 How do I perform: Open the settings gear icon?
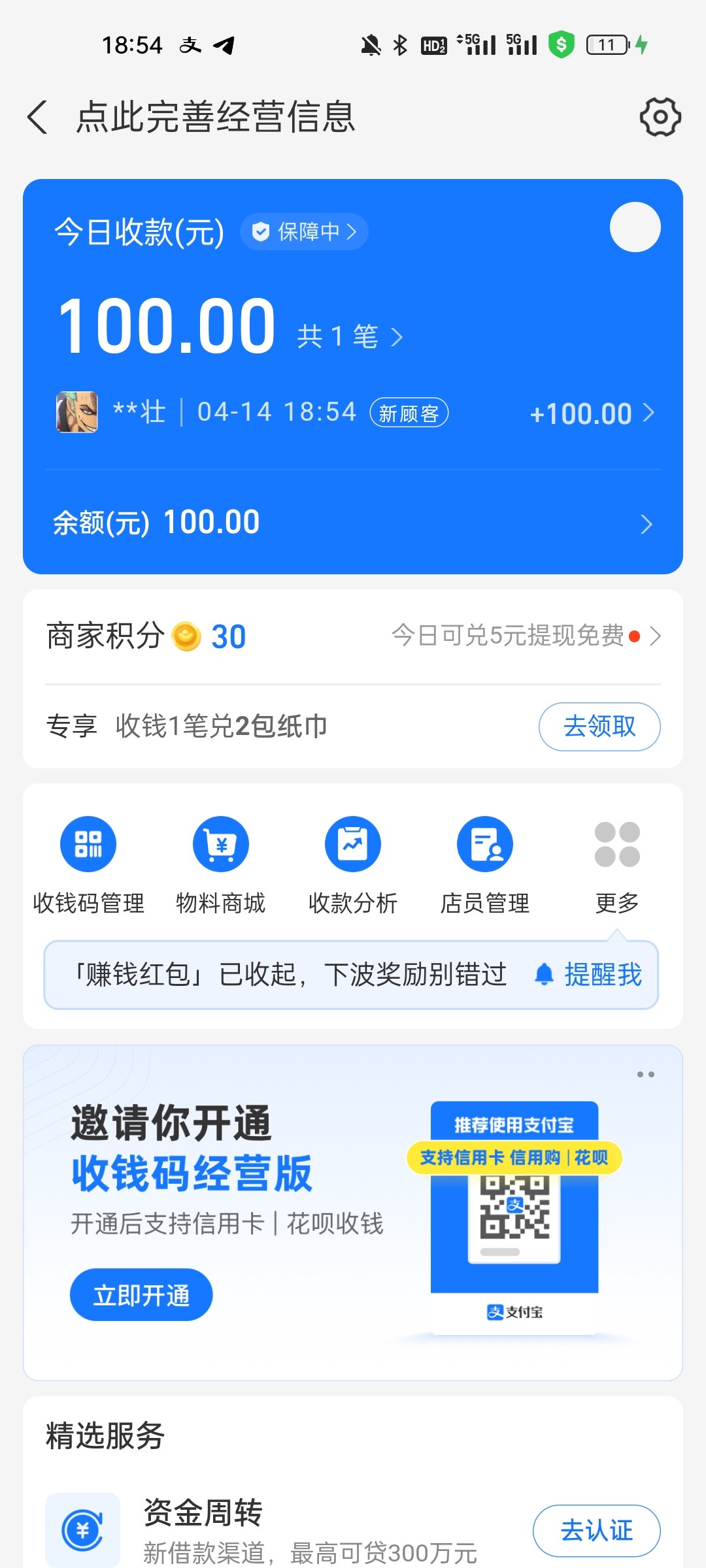(661, 116)
